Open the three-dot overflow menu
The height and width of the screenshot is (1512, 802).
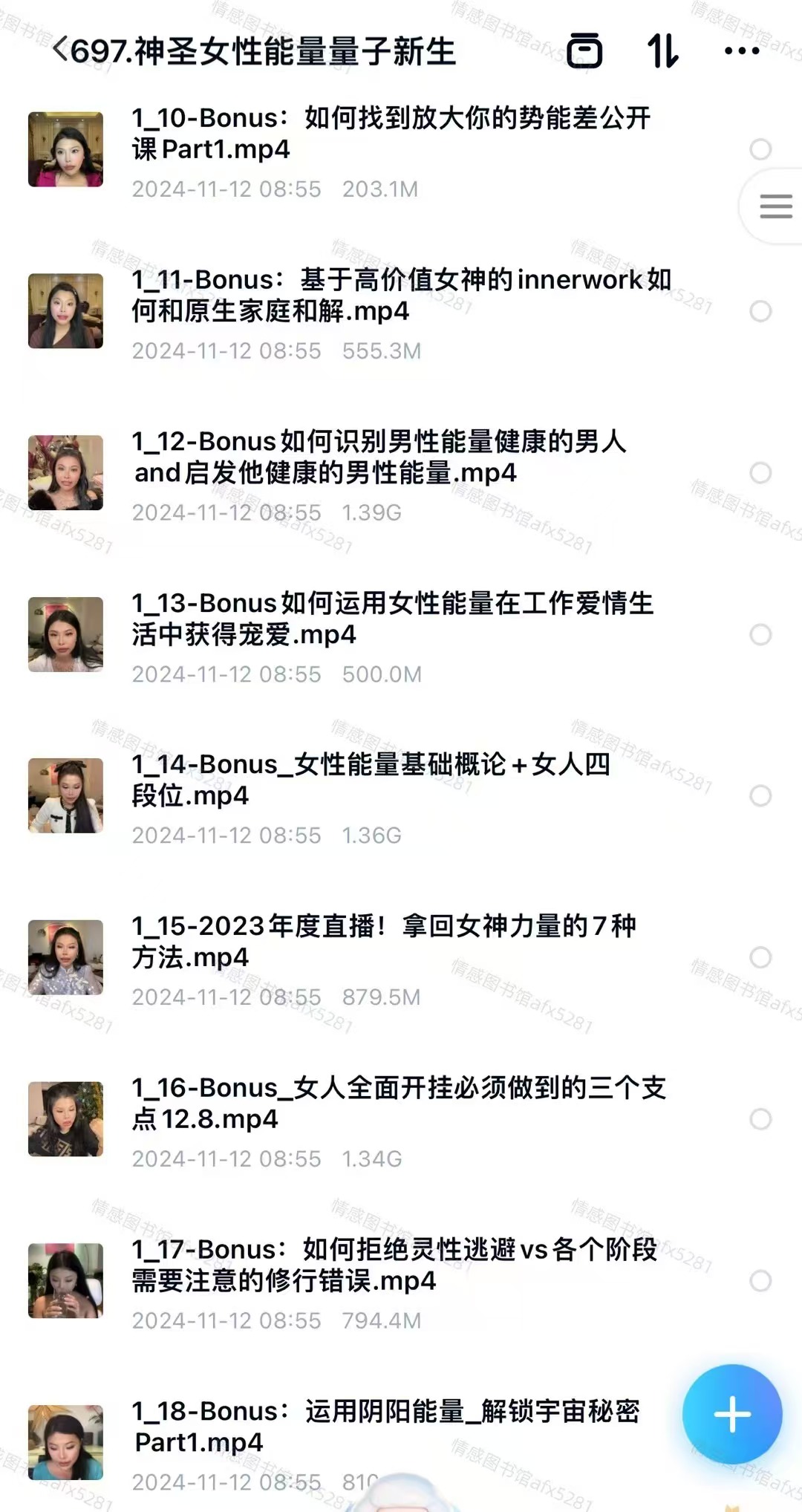coord(741,50)
